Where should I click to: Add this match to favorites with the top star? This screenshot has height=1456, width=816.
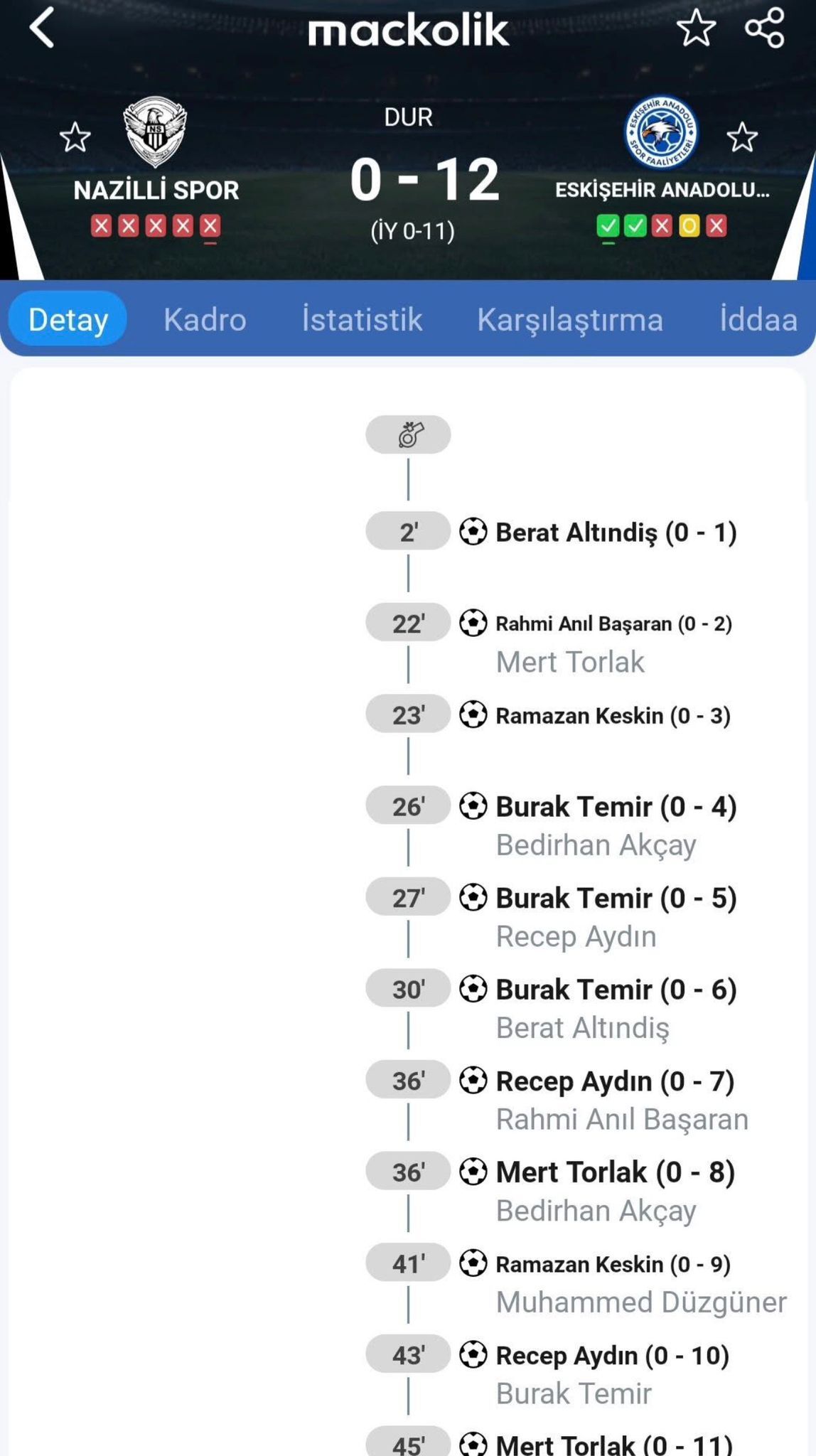pos(695,28)
